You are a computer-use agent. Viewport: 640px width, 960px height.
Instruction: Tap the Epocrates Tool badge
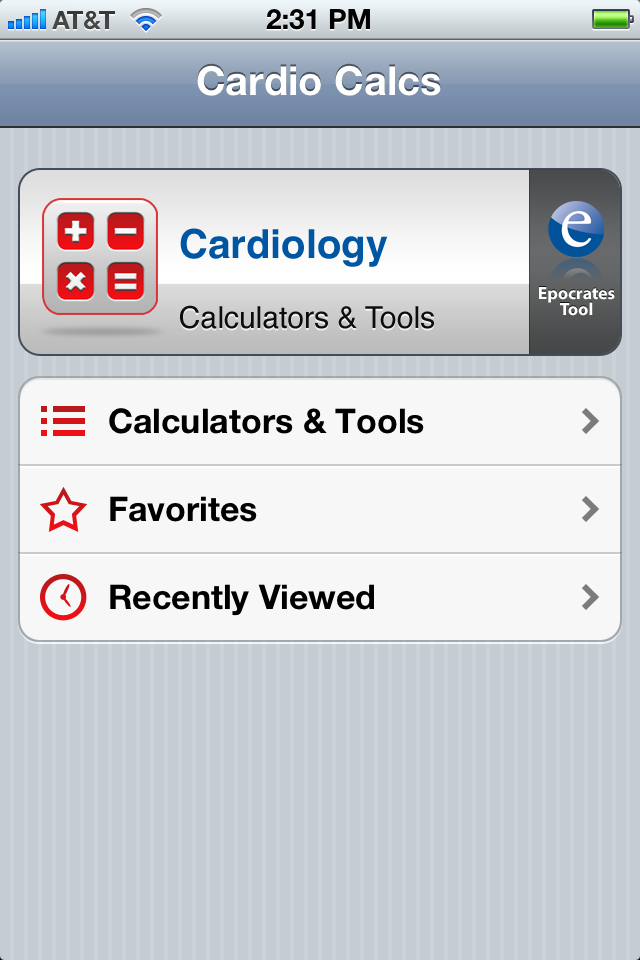coord(575,261)
